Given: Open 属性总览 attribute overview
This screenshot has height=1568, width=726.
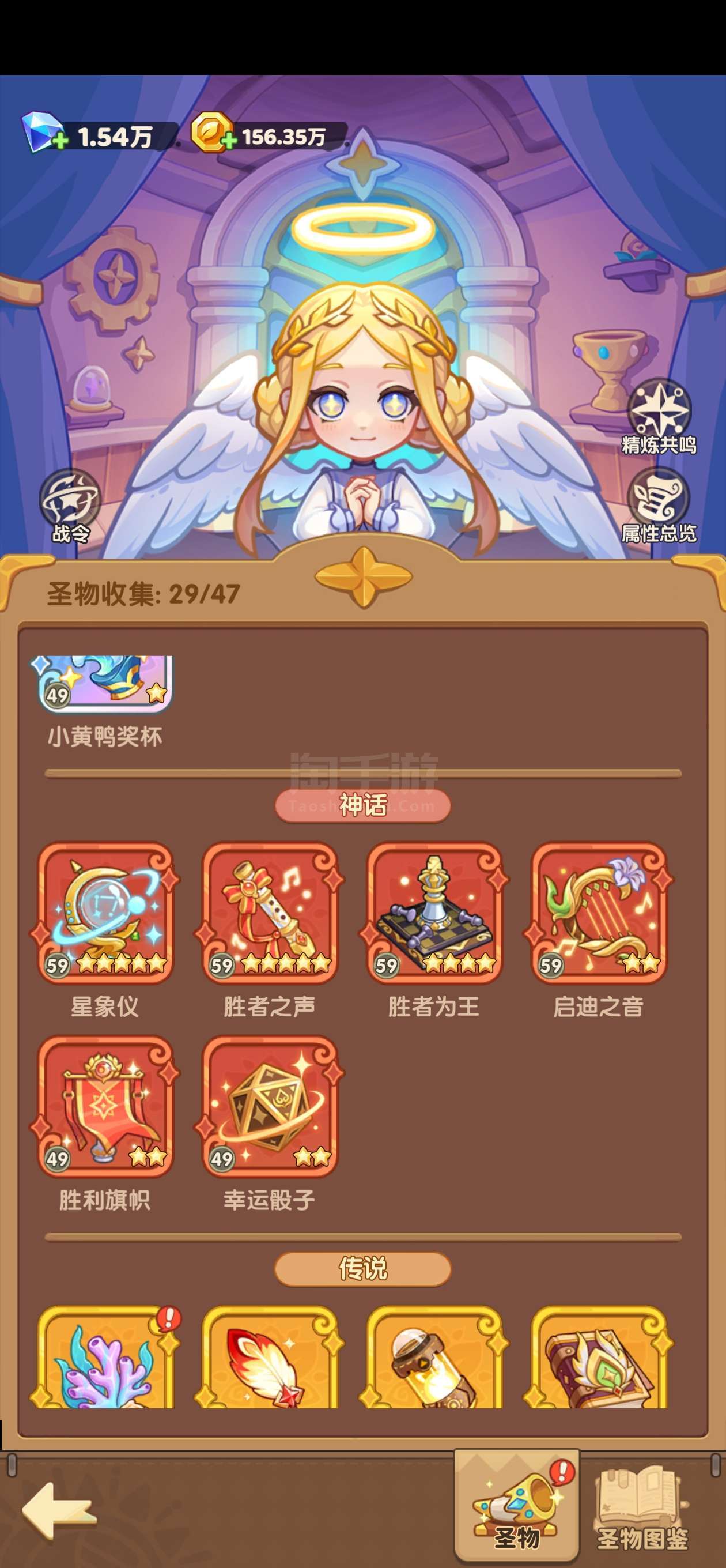Looking at the screenshot, I should (659, 505).
